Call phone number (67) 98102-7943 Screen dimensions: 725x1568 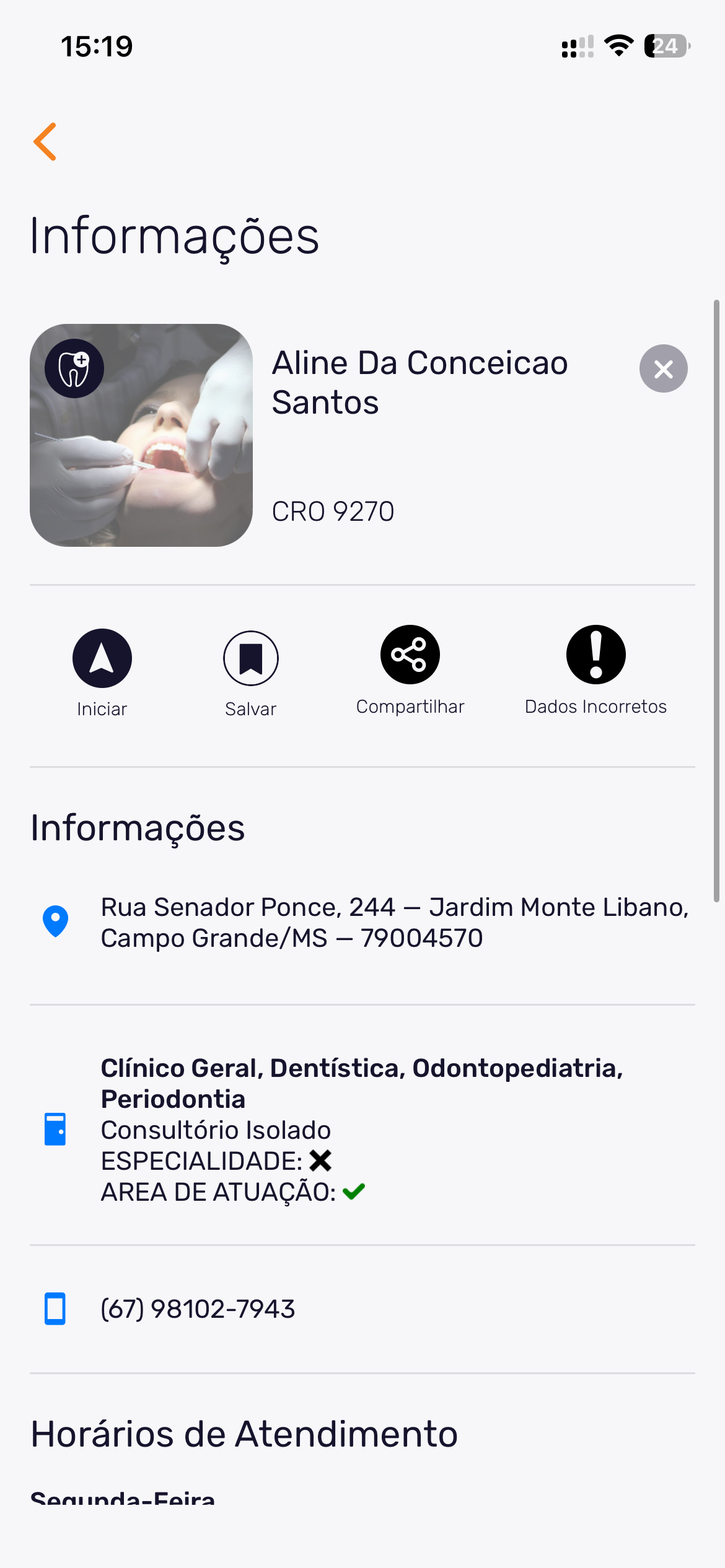[x=198, y=1309]
